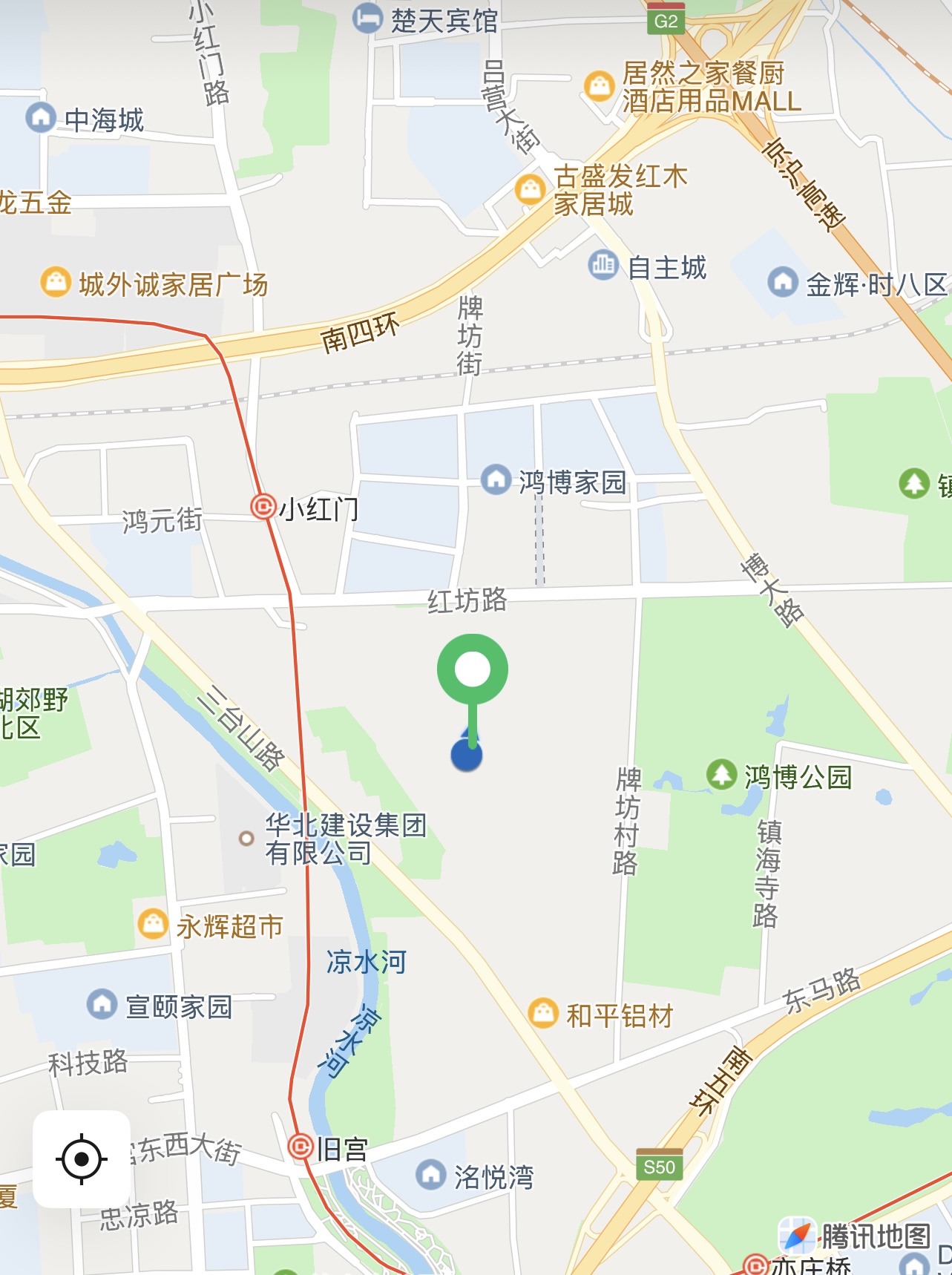Tap the 和平铝材 shop marker
This screenshot has height=1275, width=952.
point(543,1013)
